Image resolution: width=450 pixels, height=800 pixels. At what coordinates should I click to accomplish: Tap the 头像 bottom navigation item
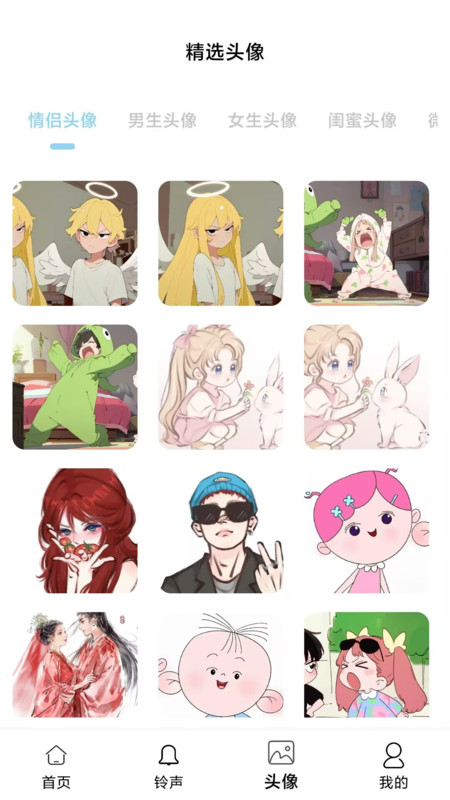click(281, 766)
